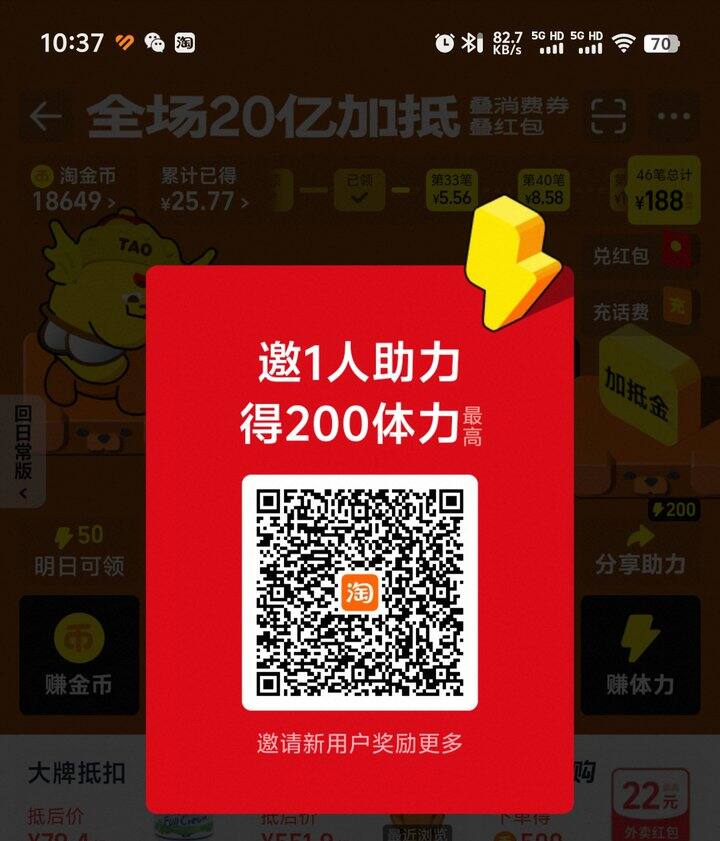Open the 46笔总计 ¥188 reward
The width and height of the screenshot is (720, 841).
(x=664, y=190)
